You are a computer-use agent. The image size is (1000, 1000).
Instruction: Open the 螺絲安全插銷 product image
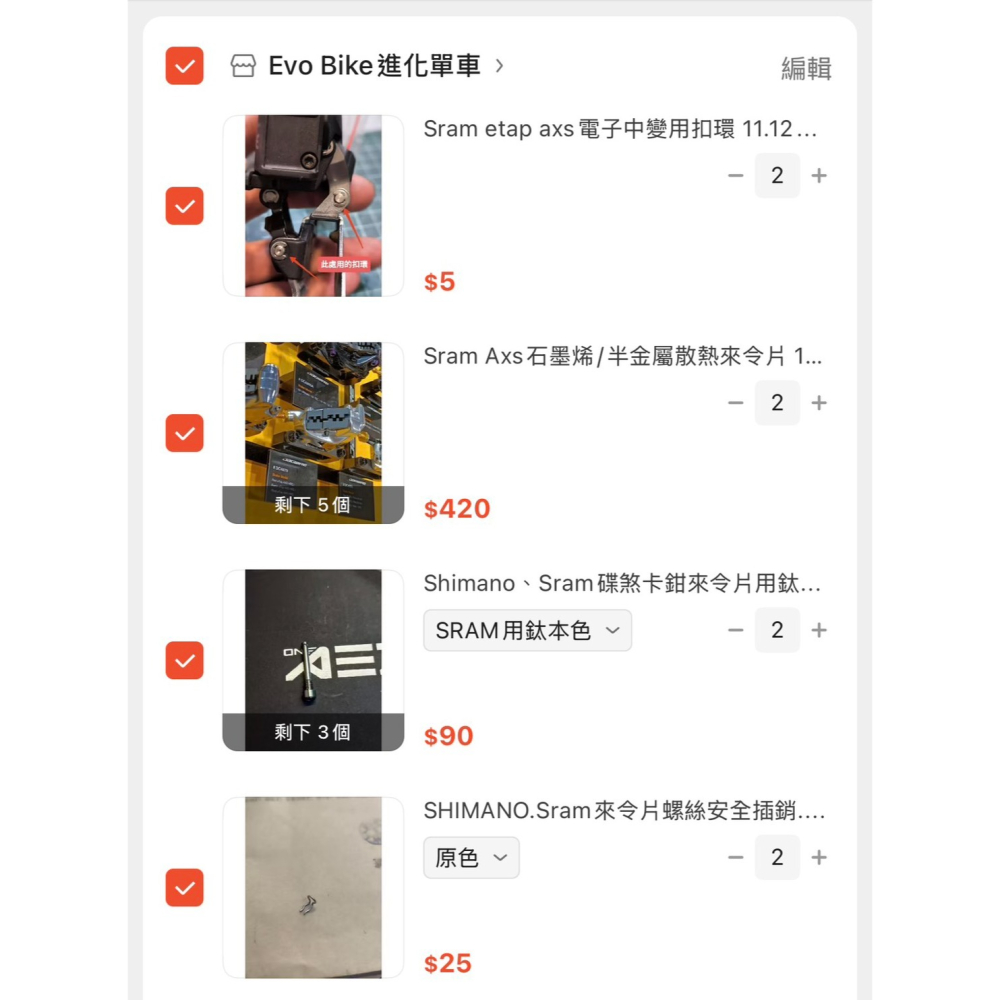click(x=313, y=887)
